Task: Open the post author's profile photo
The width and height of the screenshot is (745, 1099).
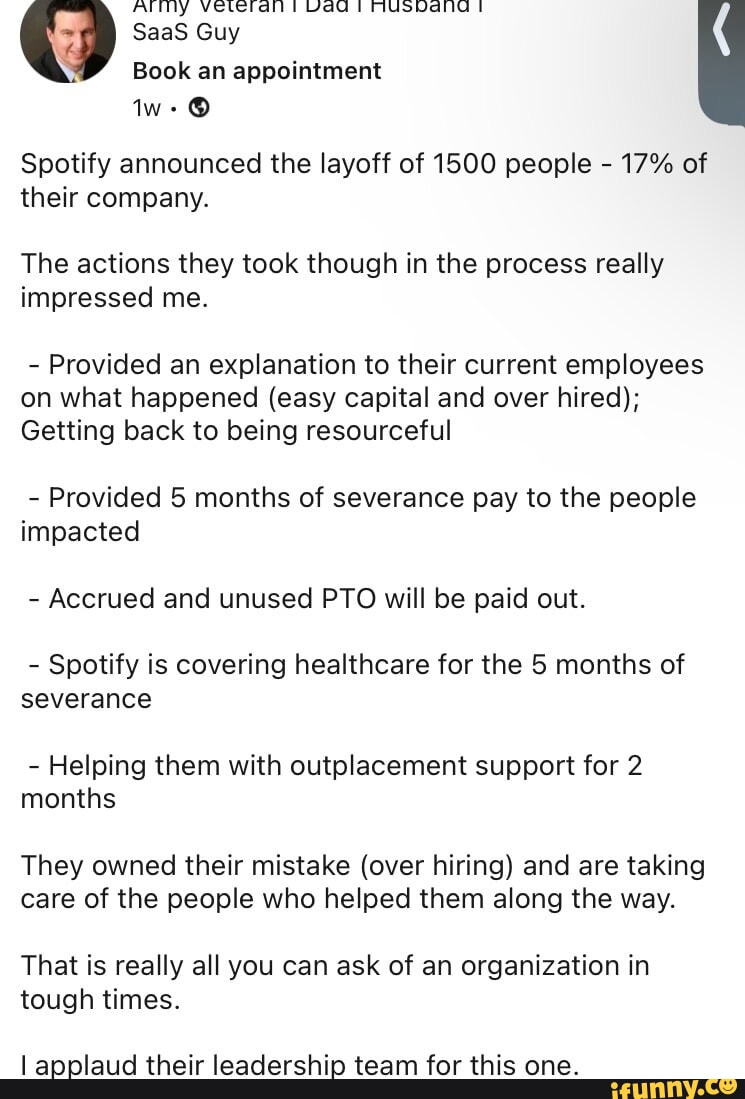Action: pos(68,40)
